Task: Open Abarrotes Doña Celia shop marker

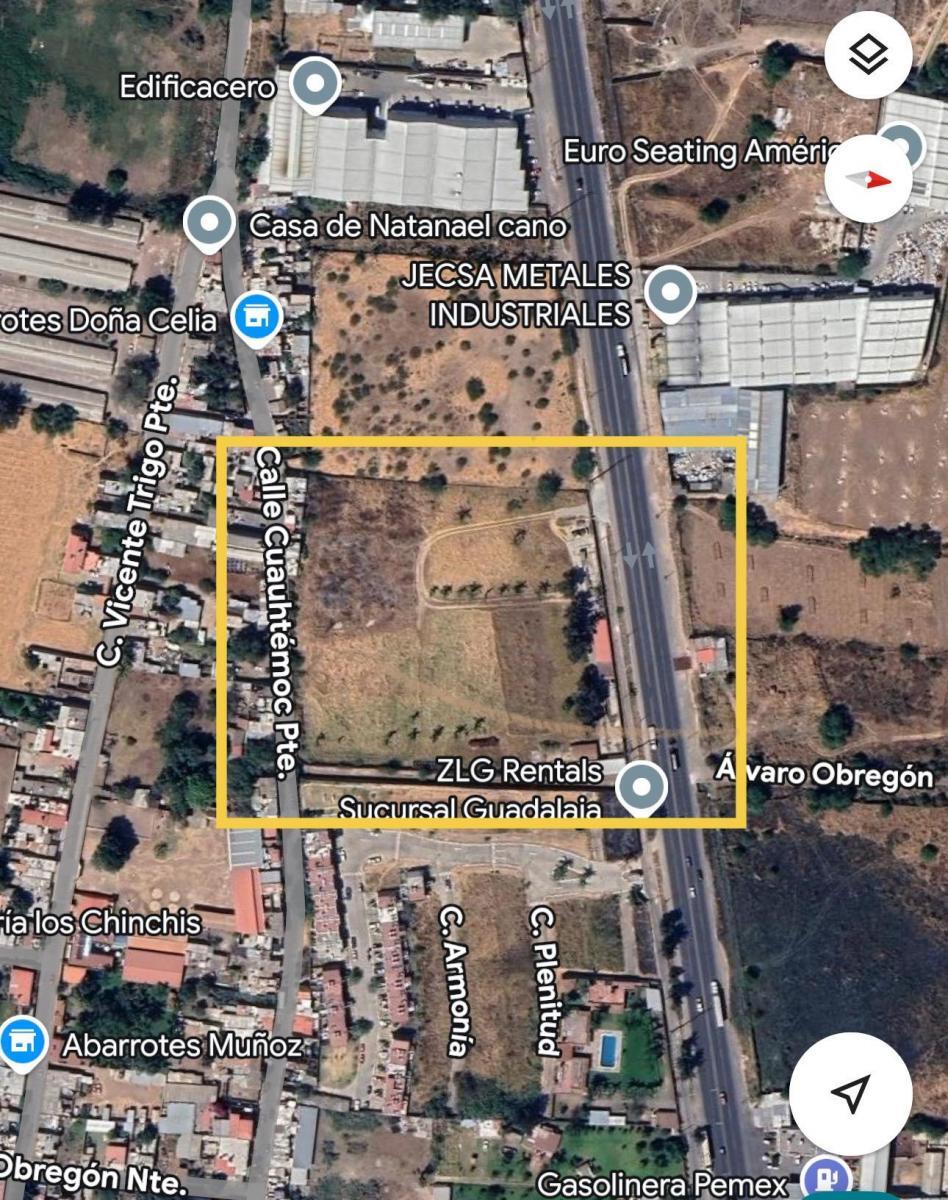Action: [257, 318]
